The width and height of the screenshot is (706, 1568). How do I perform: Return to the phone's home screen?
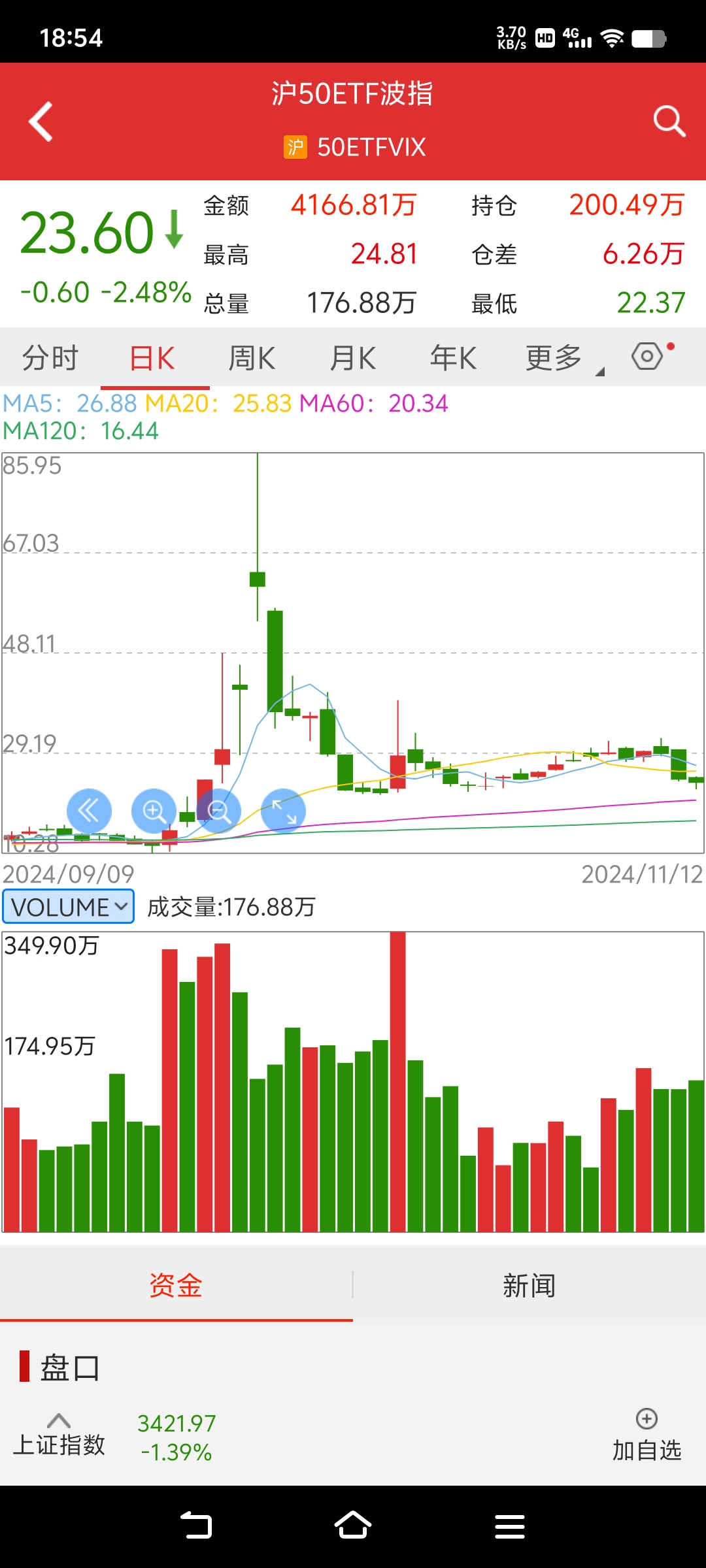[353, 1526]
